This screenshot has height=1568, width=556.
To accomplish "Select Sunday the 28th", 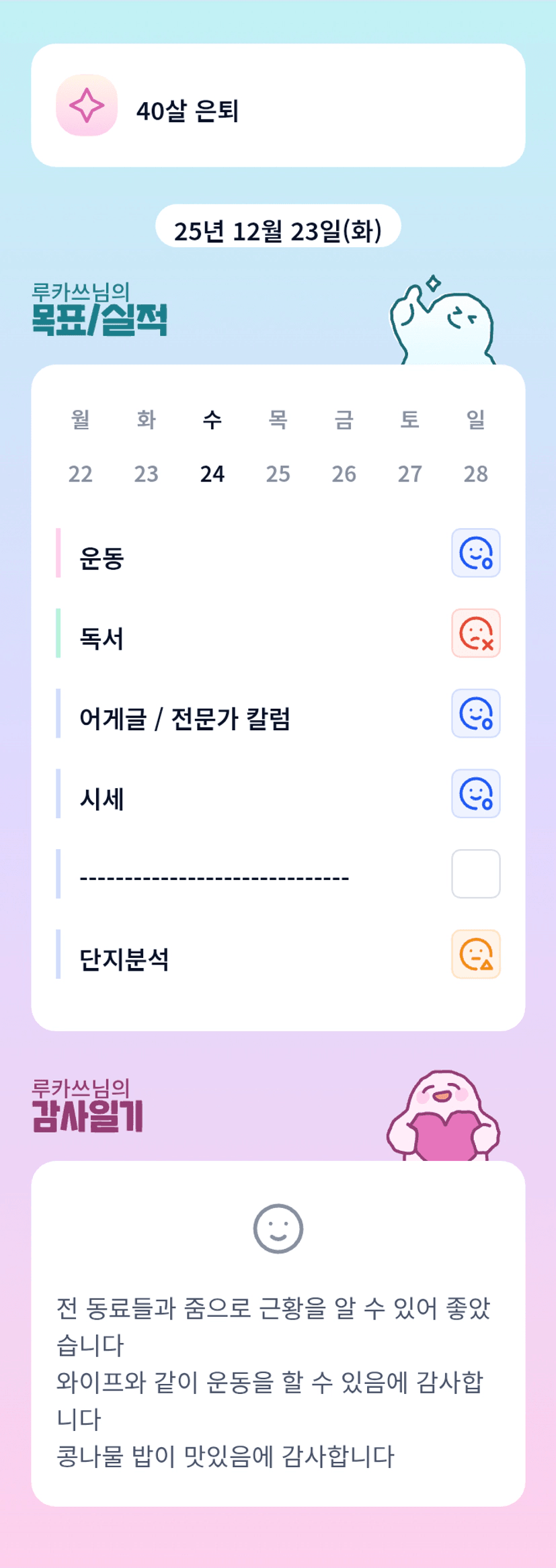I will (476, 447).
